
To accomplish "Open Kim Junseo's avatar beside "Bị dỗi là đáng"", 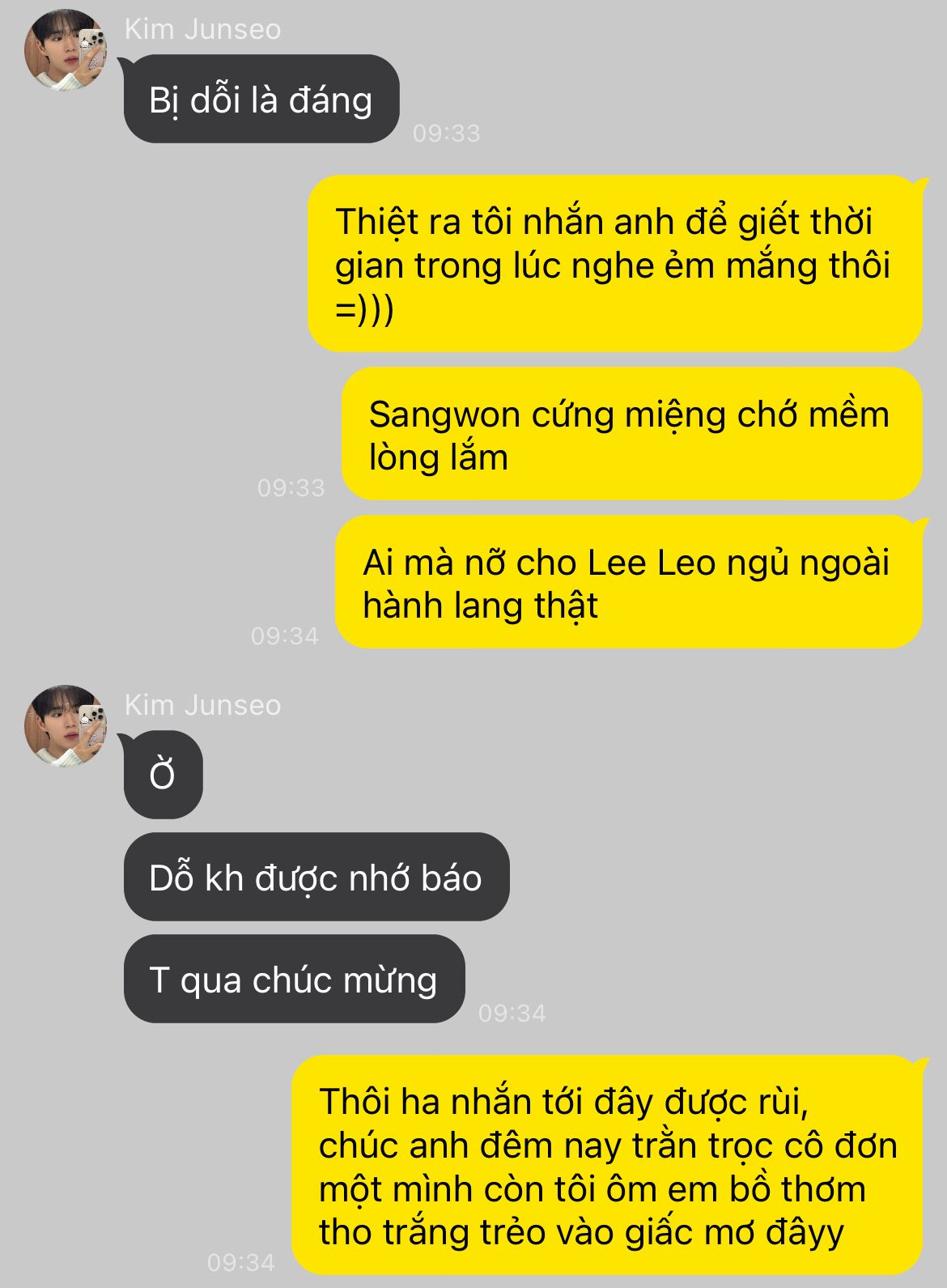I will click(66, 49).
